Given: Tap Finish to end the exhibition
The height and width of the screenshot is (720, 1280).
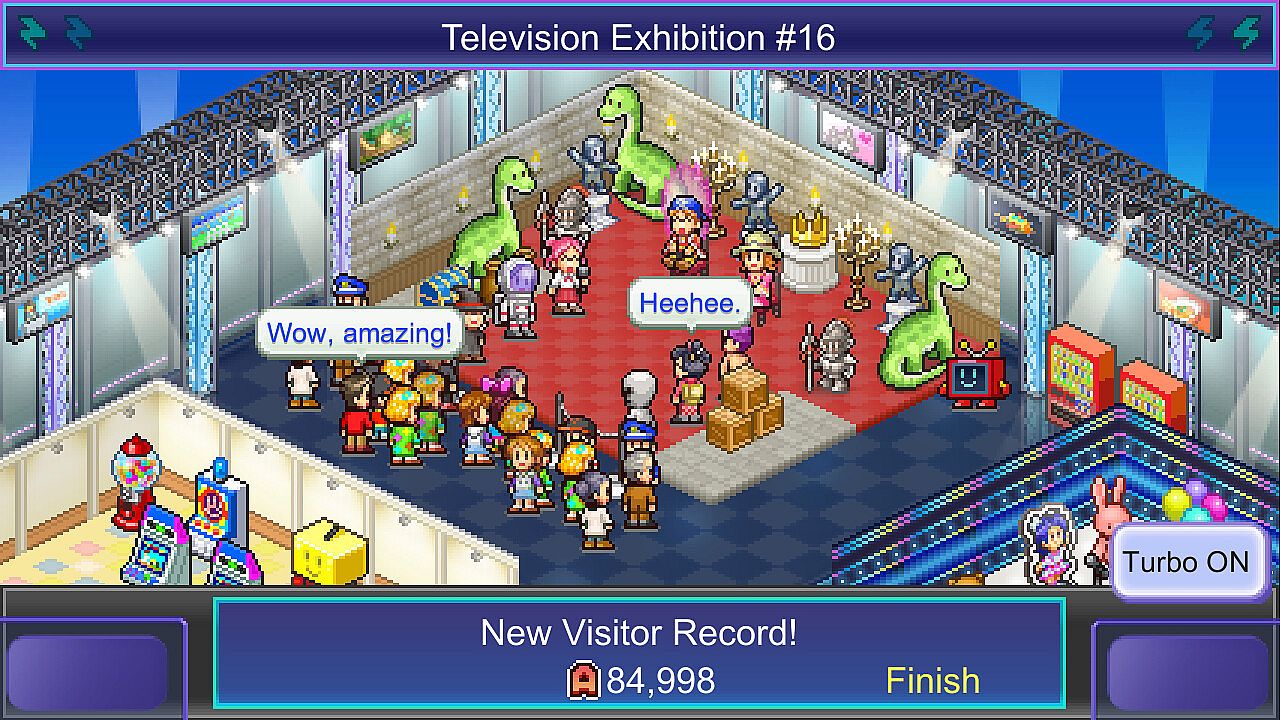Looking at the screenshot, I should tap(932, 681).
